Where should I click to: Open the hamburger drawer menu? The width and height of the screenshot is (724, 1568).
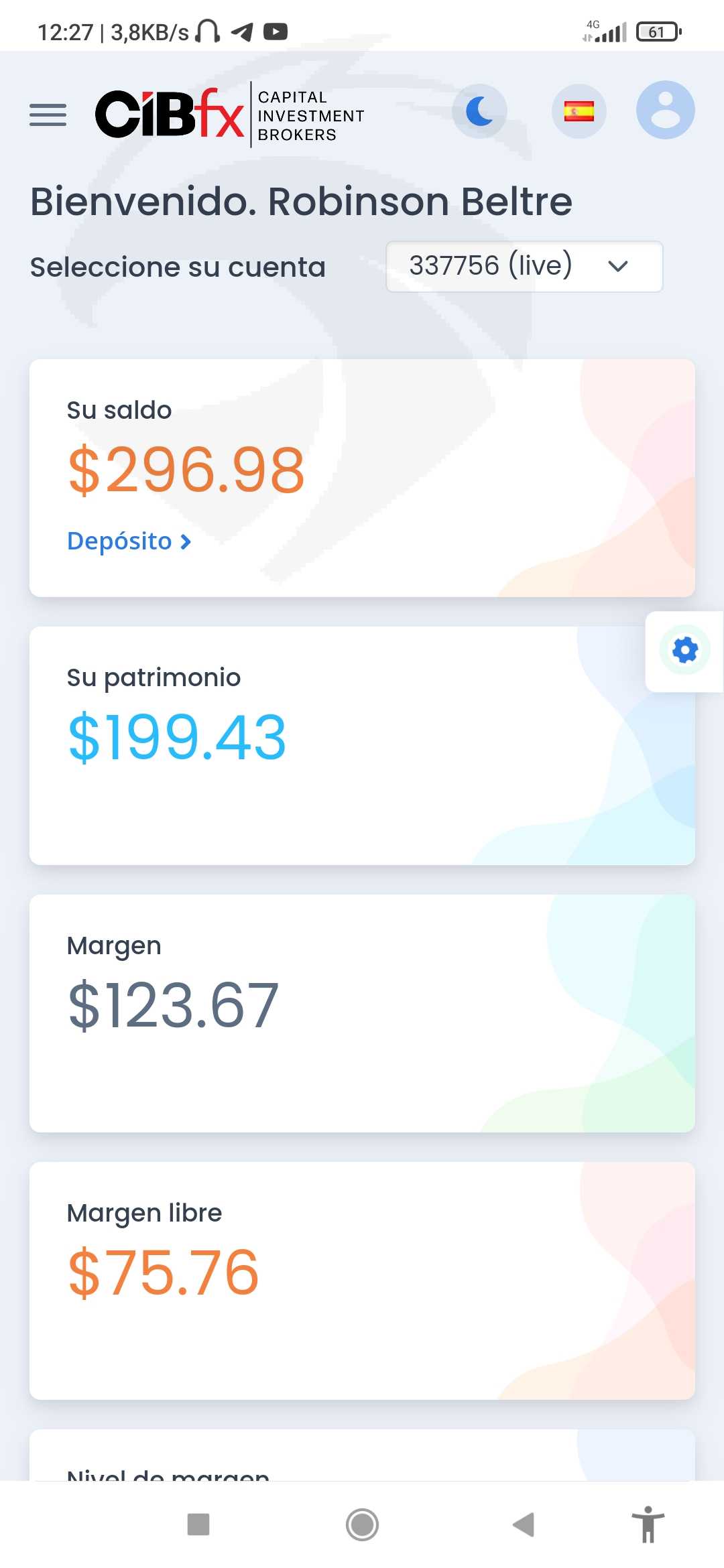pos(48,115)
